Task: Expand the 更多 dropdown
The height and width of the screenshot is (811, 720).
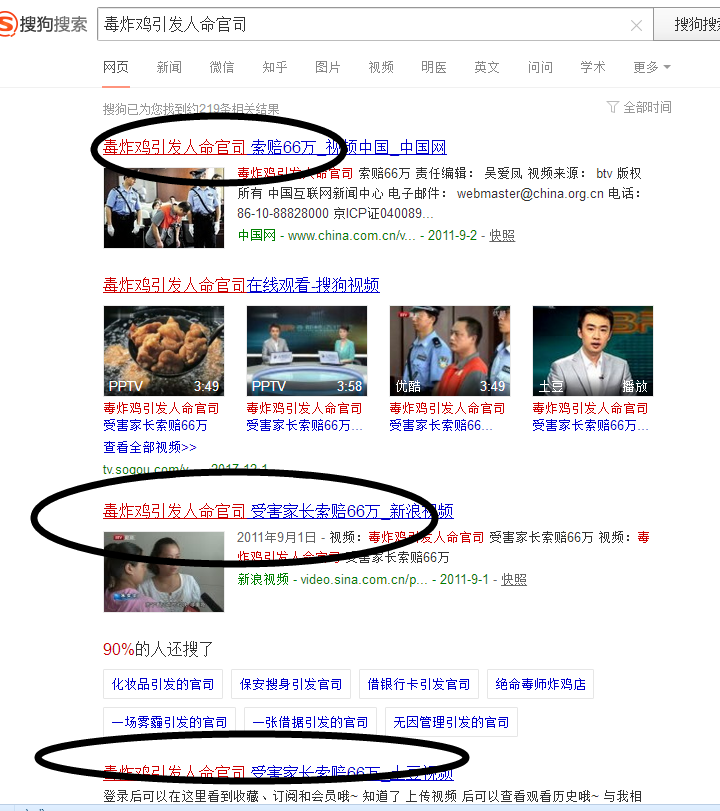Action: (x=651, y=67)
